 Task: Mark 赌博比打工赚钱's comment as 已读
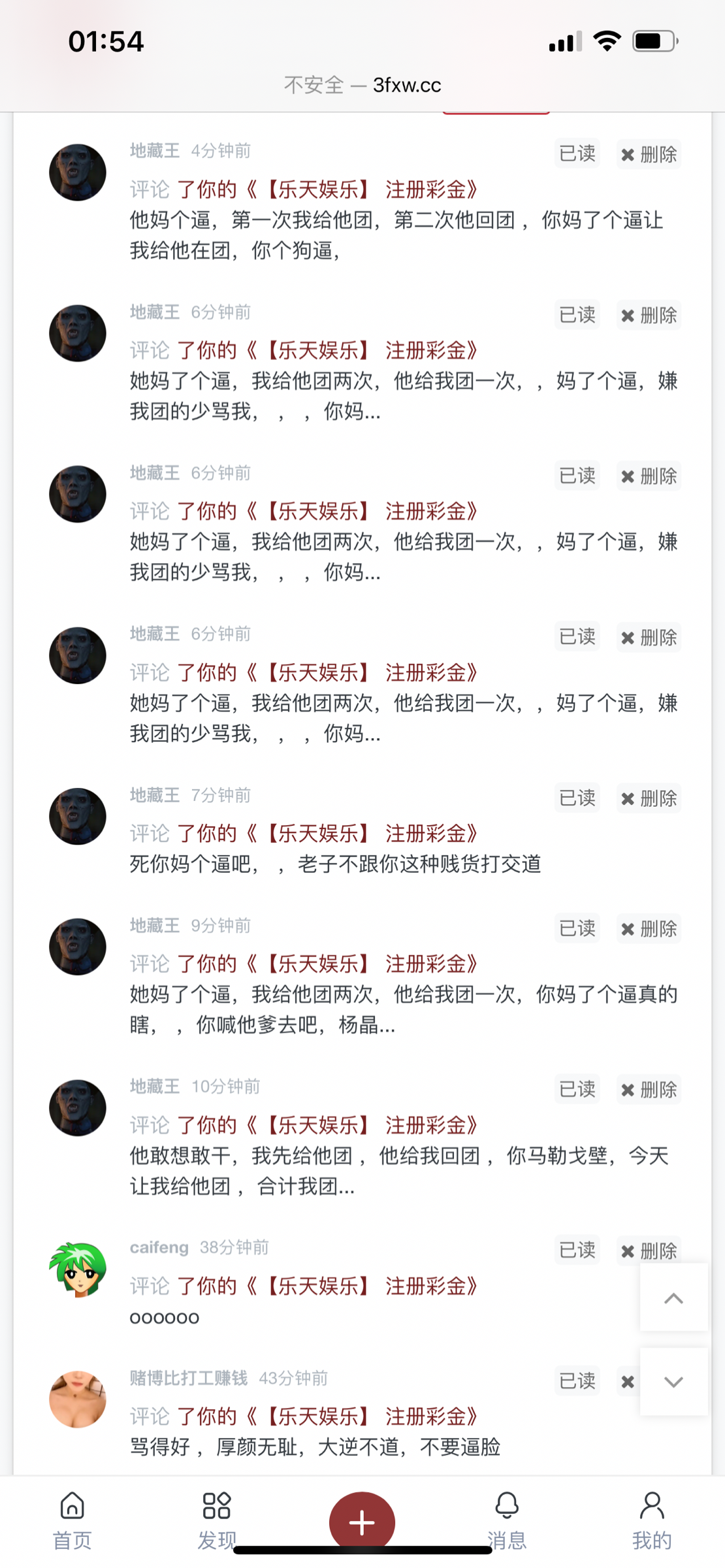(577, 1380)
